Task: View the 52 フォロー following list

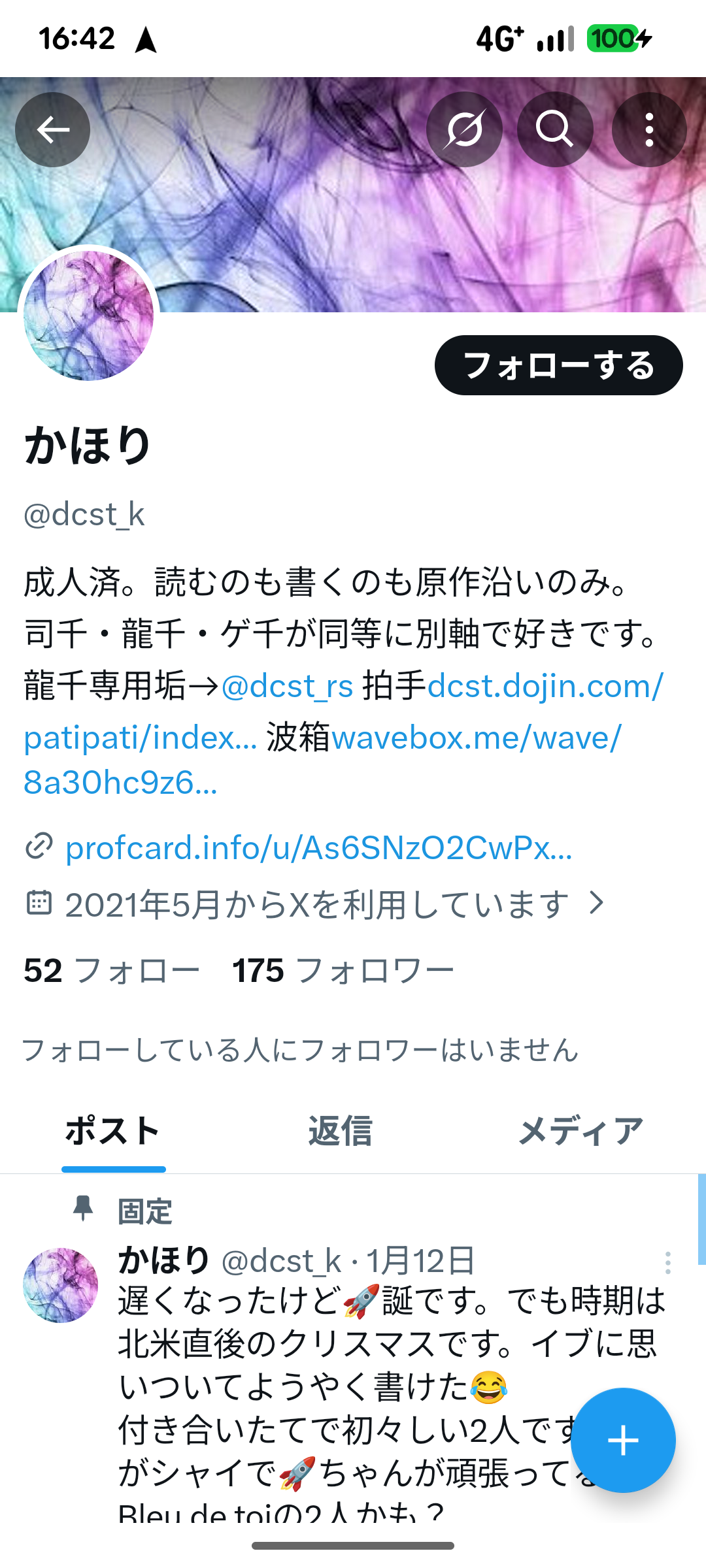Action: click(111, 971)
